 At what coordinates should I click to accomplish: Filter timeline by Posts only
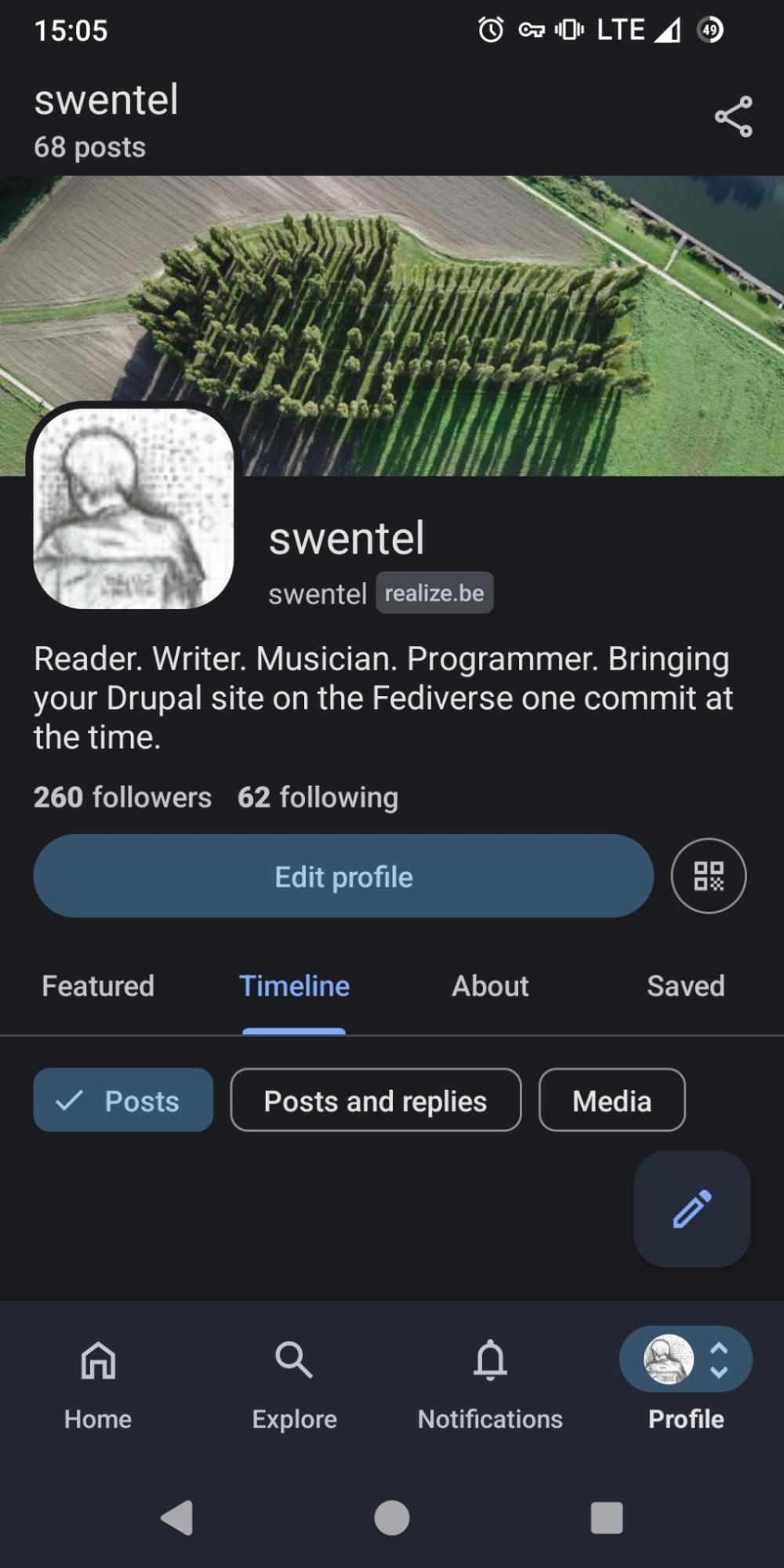tap(123, 1100)
